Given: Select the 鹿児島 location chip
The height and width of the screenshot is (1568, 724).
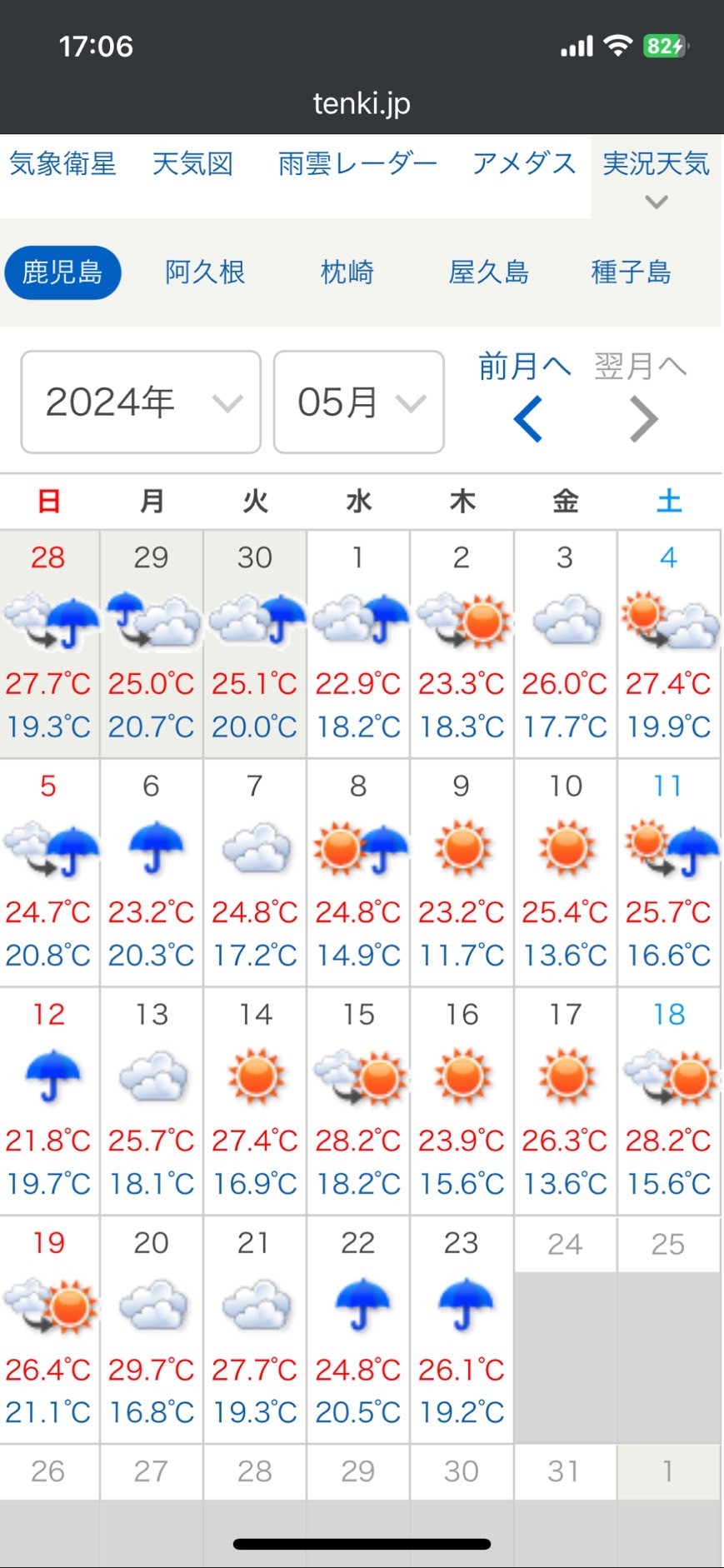Looking at the screenshot, I should (62, 272).
